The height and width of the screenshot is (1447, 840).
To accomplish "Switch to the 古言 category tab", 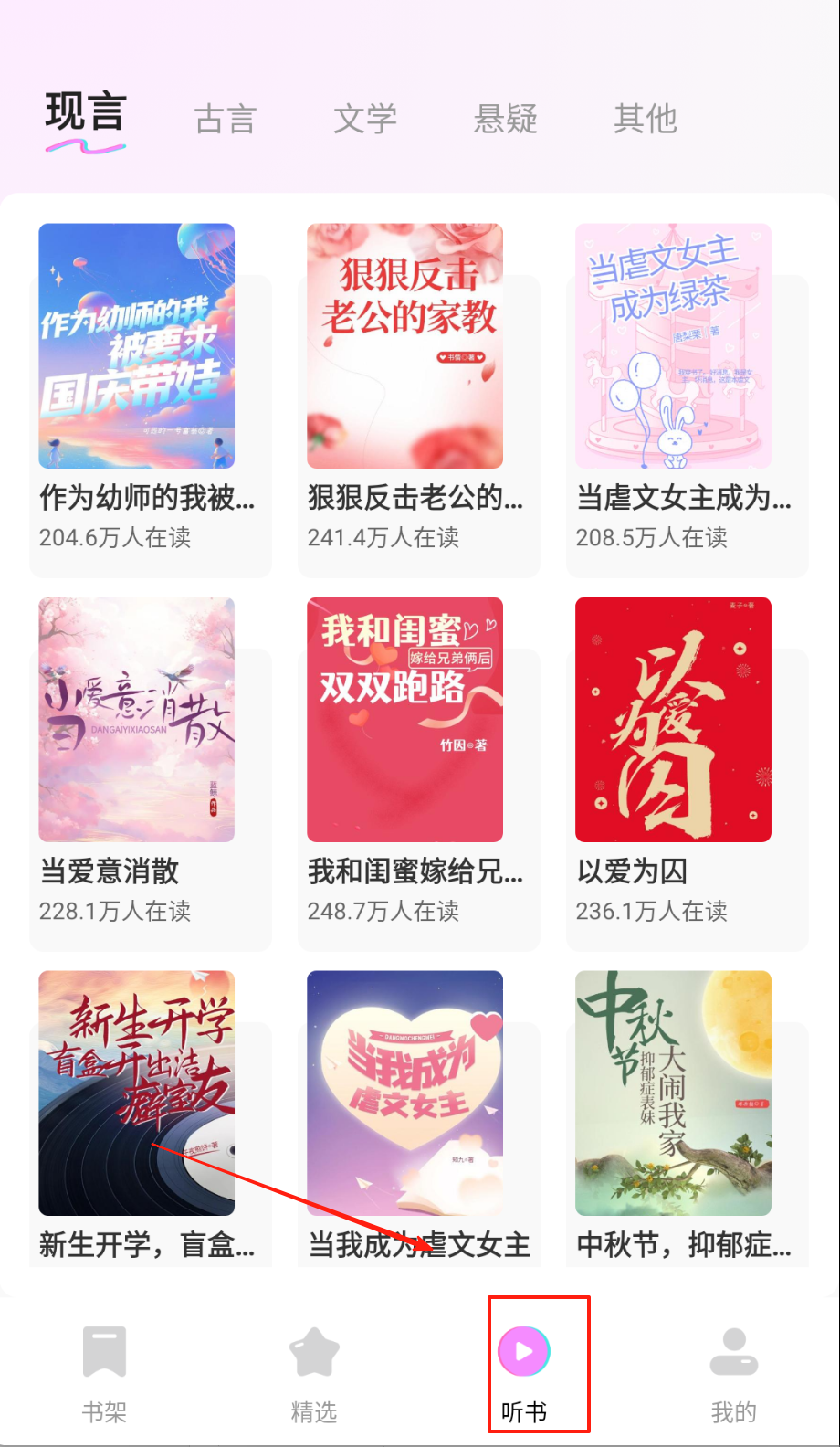I will coord(225,119).
